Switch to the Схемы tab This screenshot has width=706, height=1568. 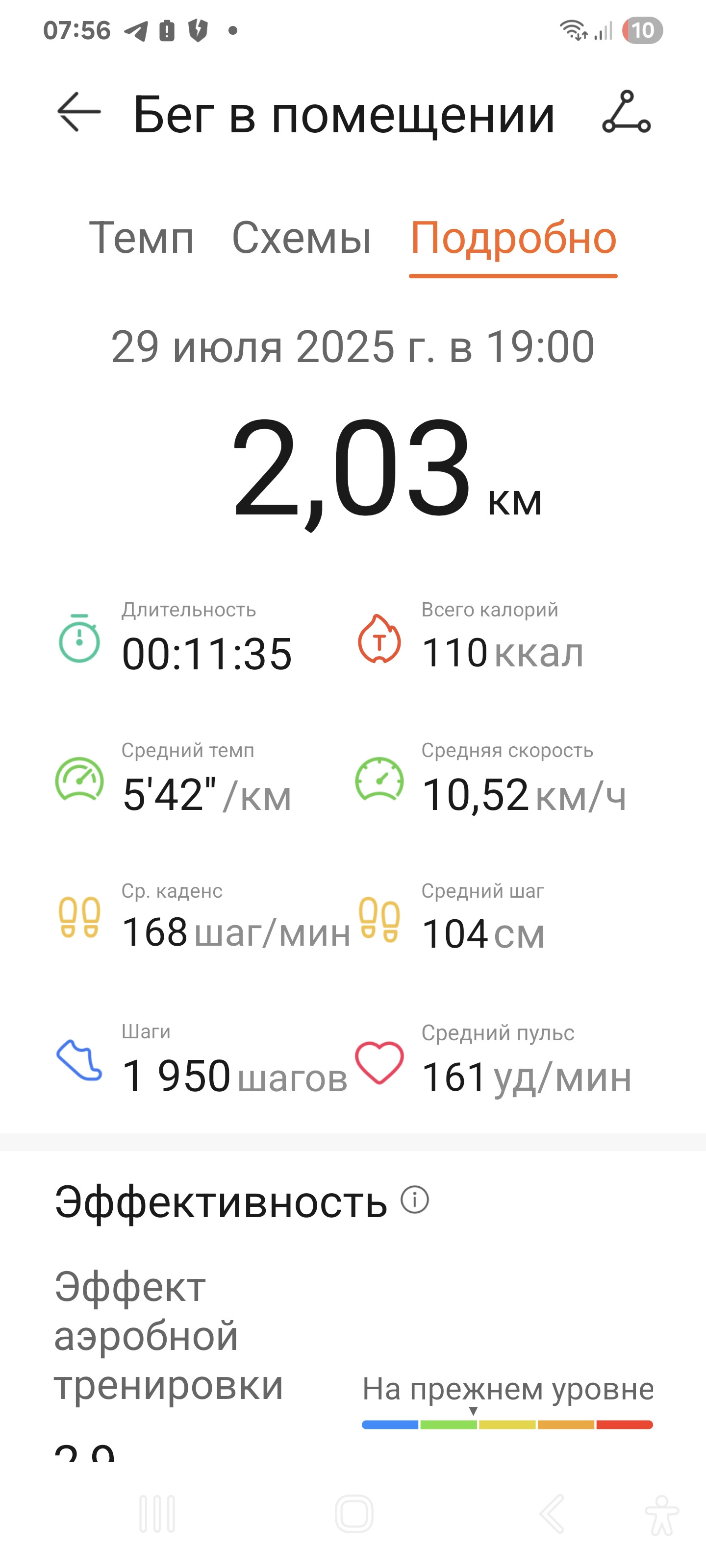click(302, 237)
